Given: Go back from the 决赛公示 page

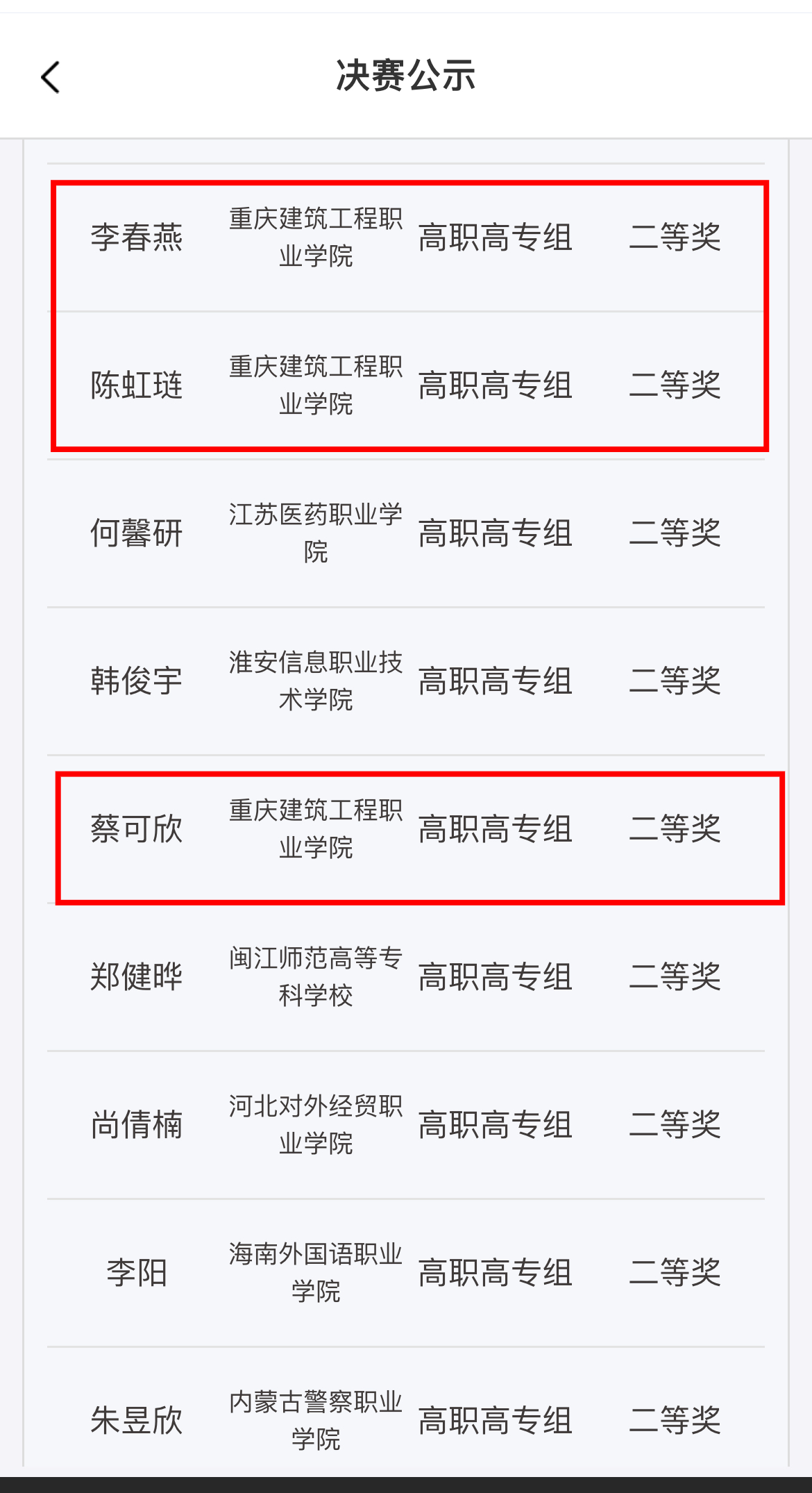Looking at the screenshot, I should [x=51, y=76].
